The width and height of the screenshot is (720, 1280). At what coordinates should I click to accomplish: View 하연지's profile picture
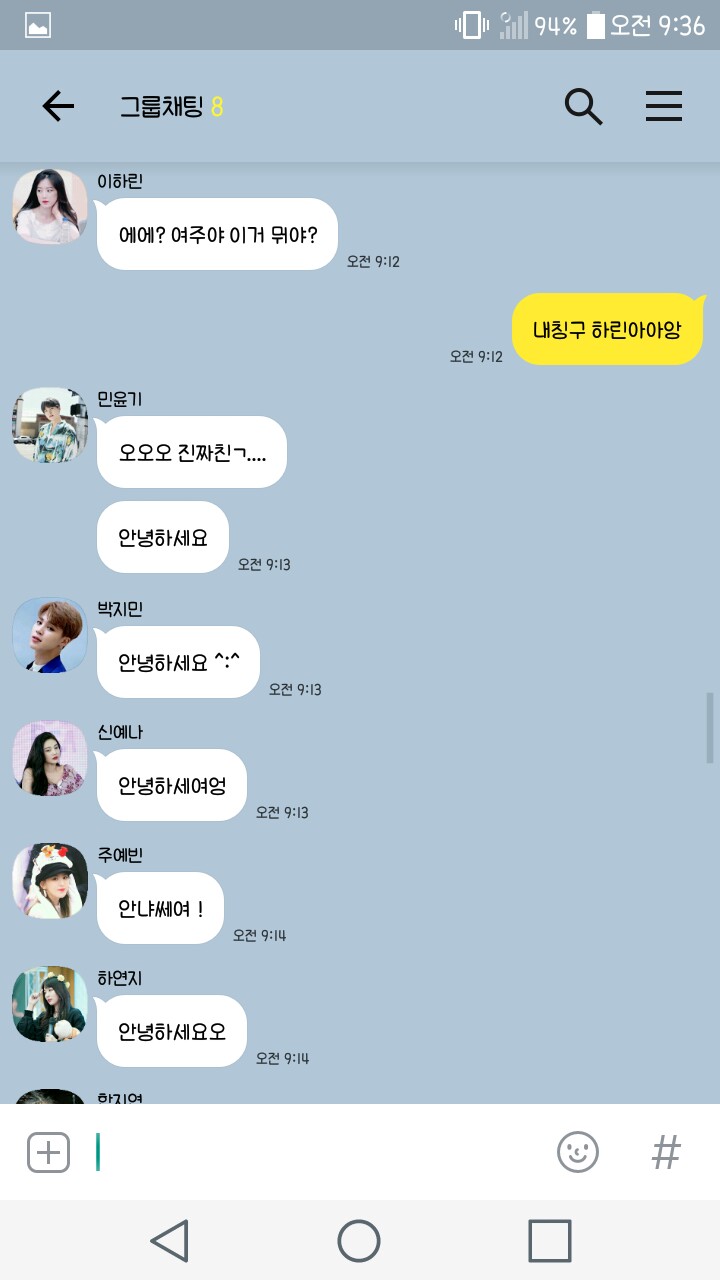pyautogui.click(x=50, y=1004)
